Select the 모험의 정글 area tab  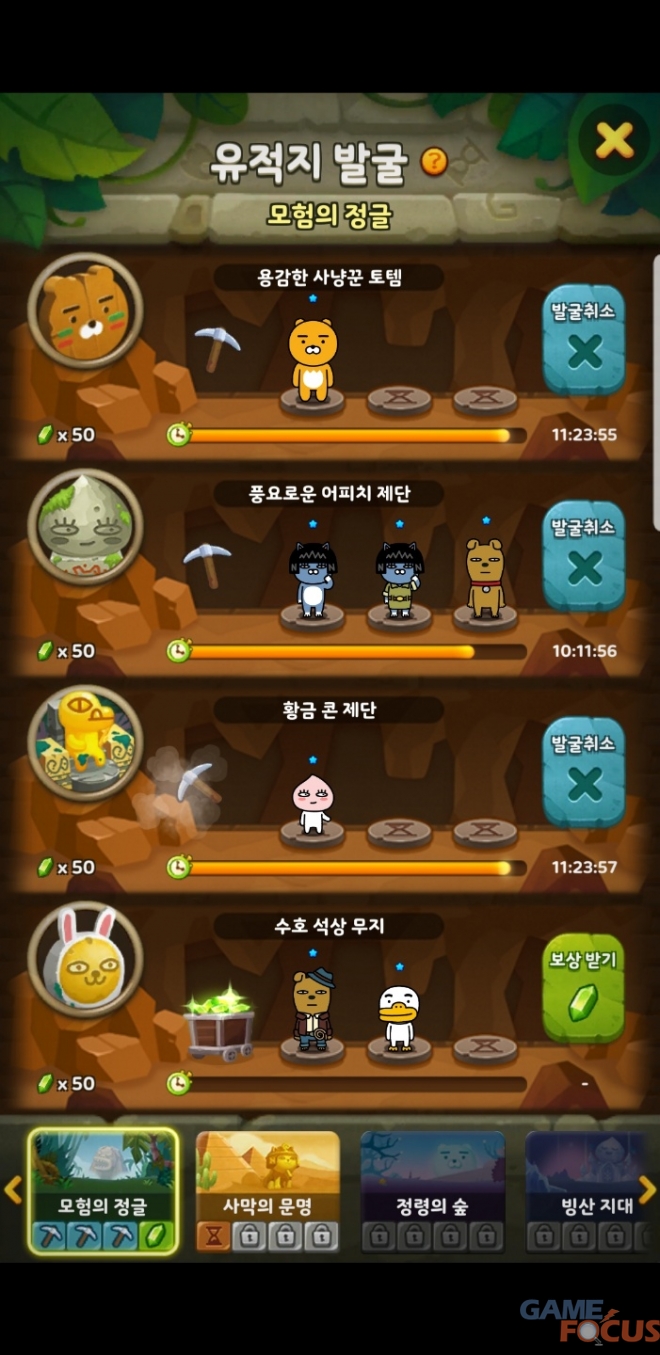[x=103, y=1191]
